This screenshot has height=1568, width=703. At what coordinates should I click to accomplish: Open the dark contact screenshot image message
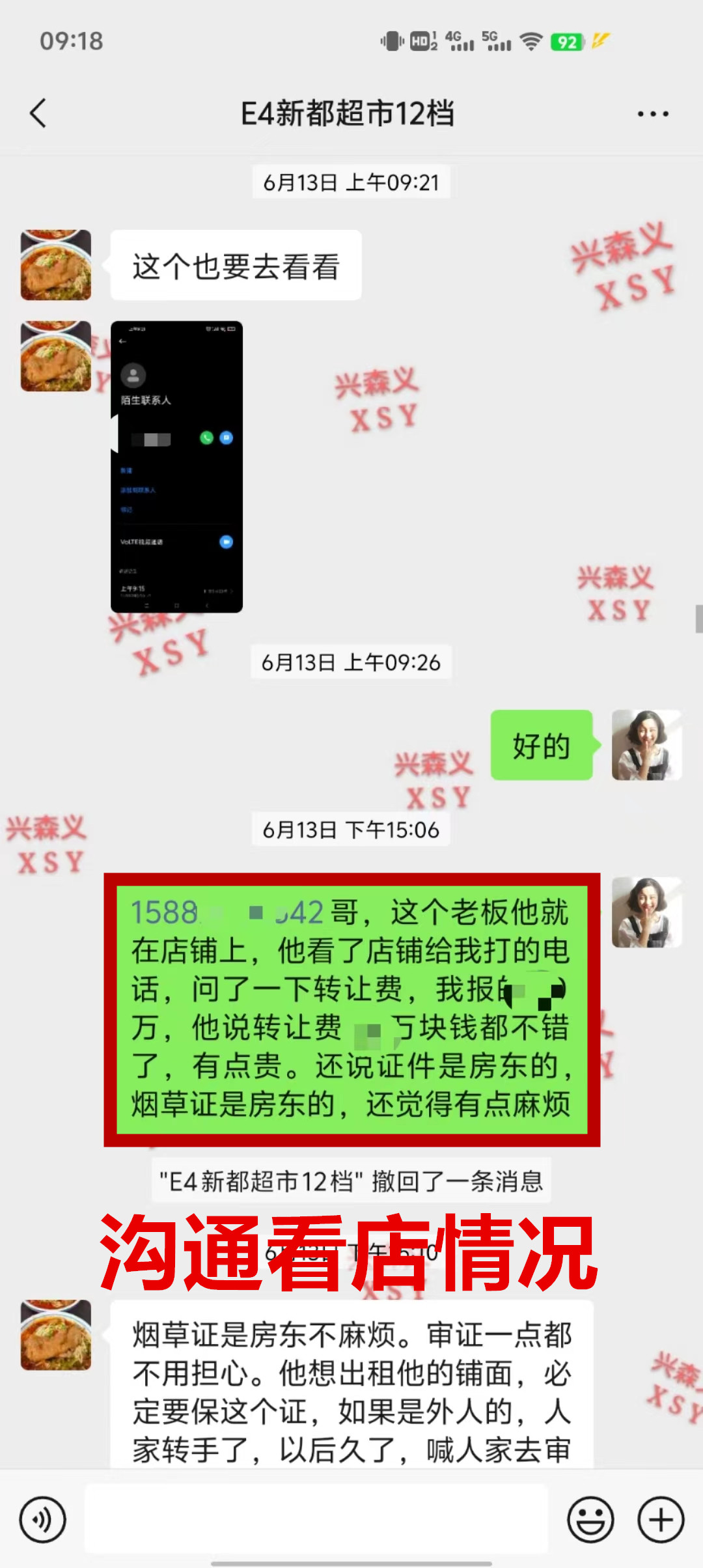(176, 467)
